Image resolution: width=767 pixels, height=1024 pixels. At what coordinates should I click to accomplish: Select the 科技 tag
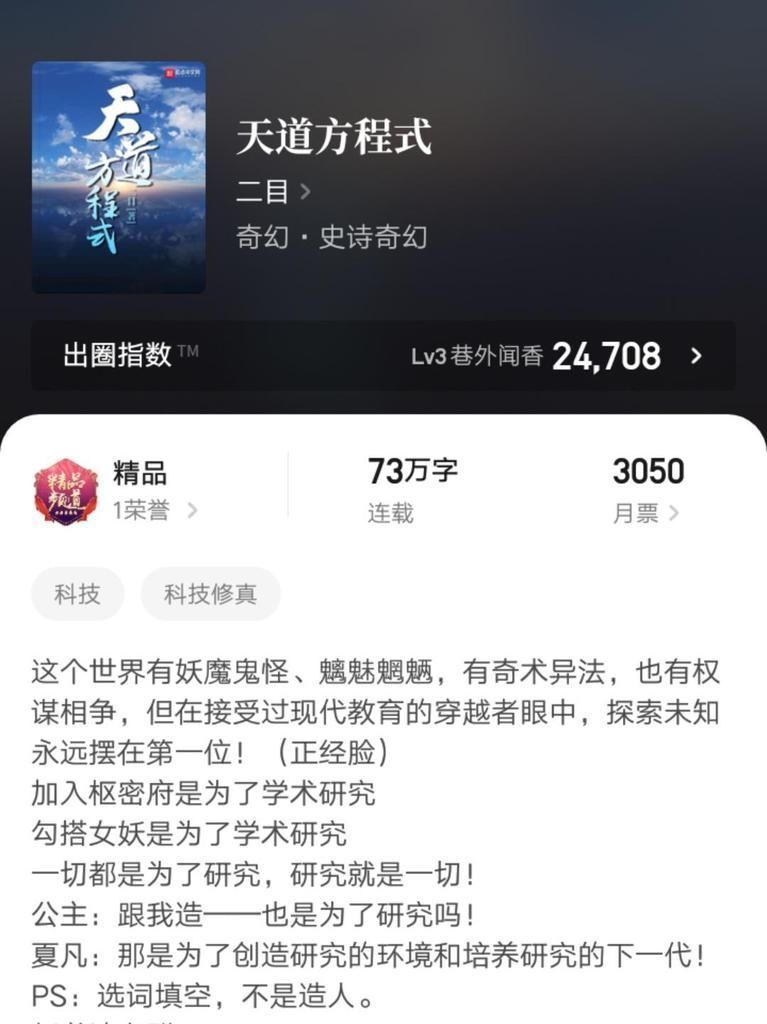point(77,593)
